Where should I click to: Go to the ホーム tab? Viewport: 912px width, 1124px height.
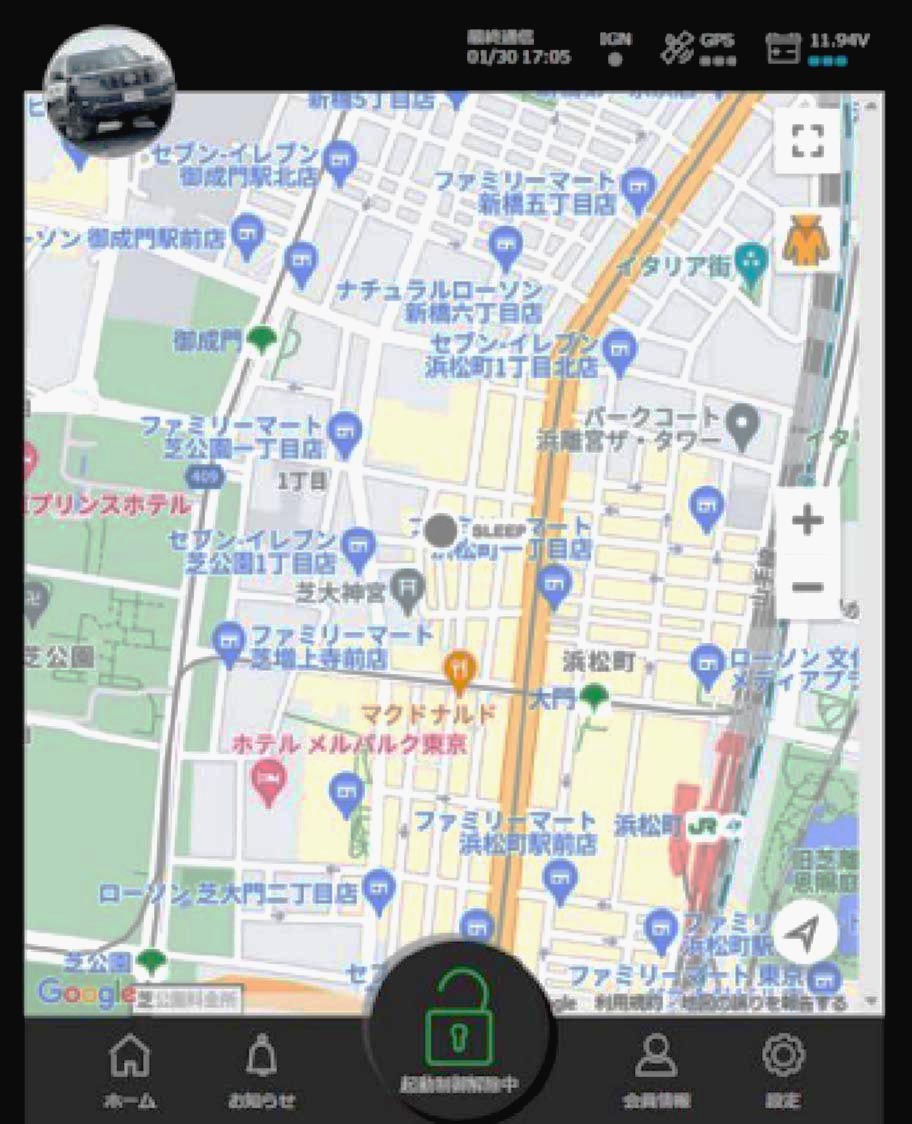[130, 1070]
